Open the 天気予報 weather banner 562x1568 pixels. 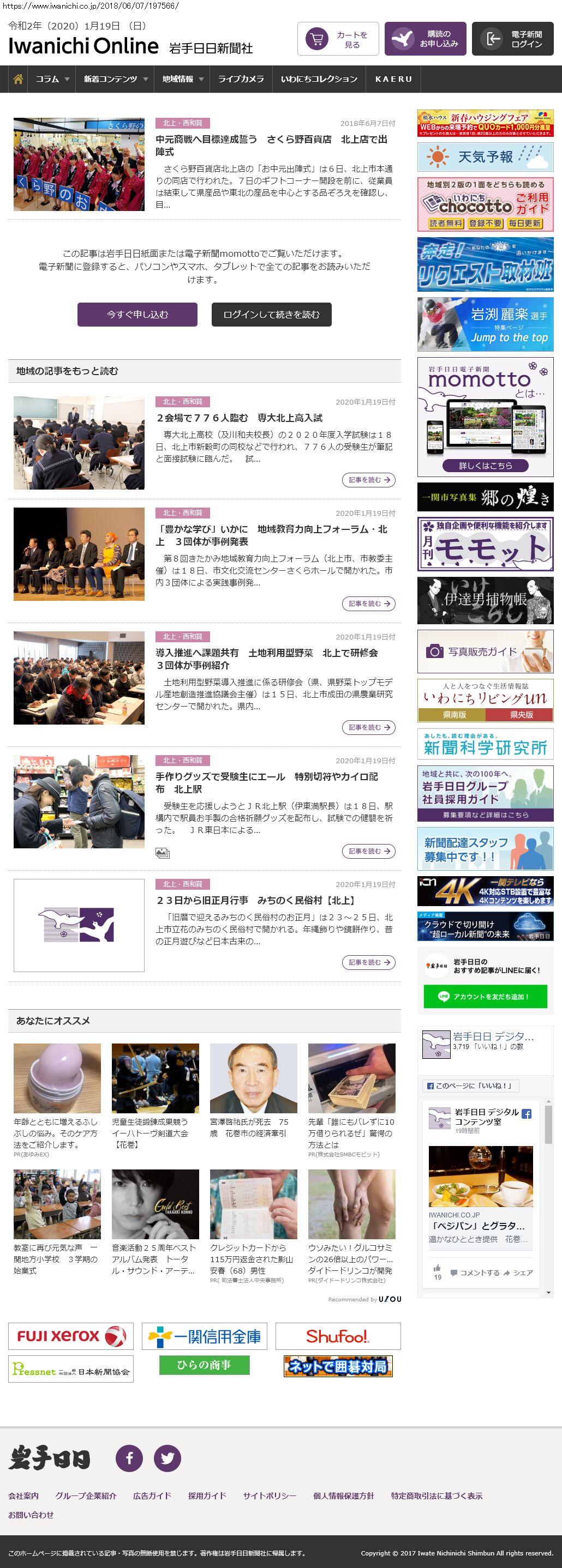pos(485,157)
